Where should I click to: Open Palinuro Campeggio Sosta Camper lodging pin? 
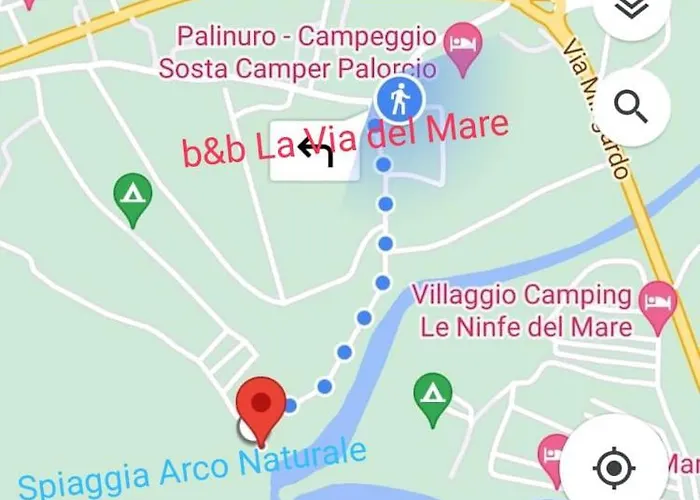tap(463, 46)
